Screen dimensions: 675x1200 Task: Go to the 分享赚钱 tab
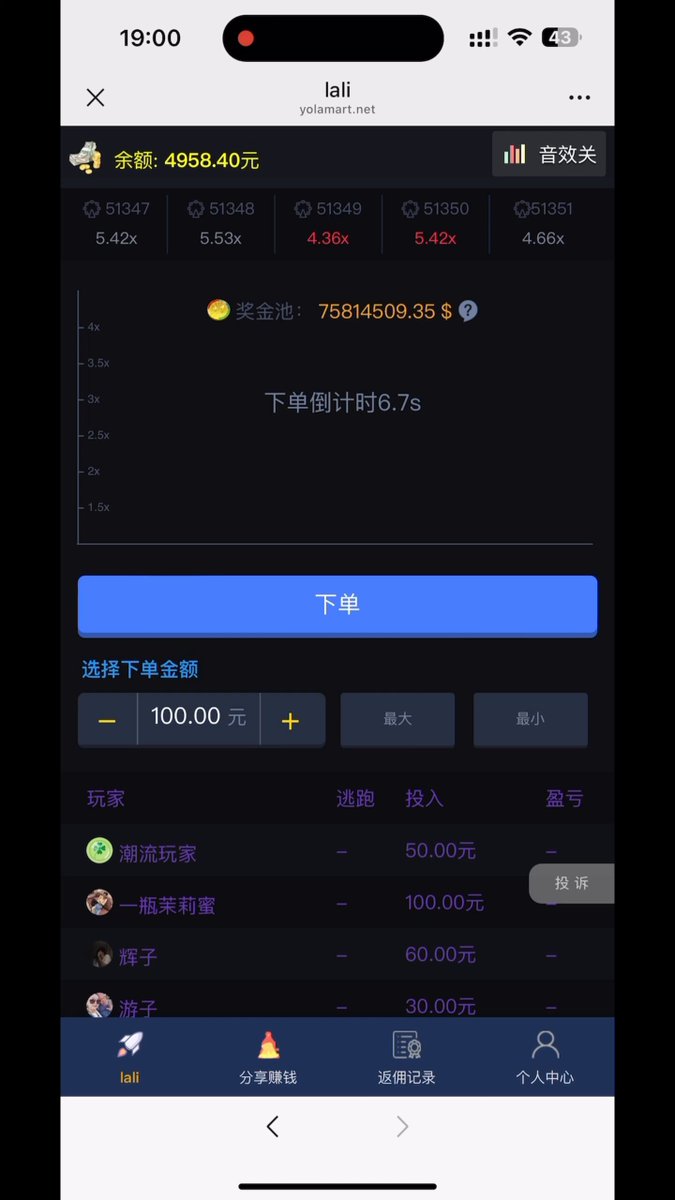[x=268, y=1057]
